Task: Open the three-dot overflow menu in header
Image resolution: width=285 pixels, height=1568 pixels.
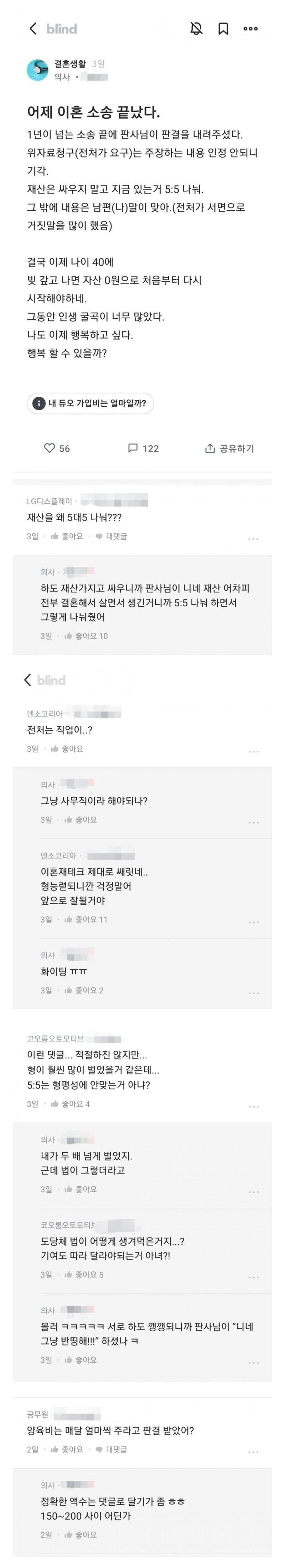Action: click(250, 29)
